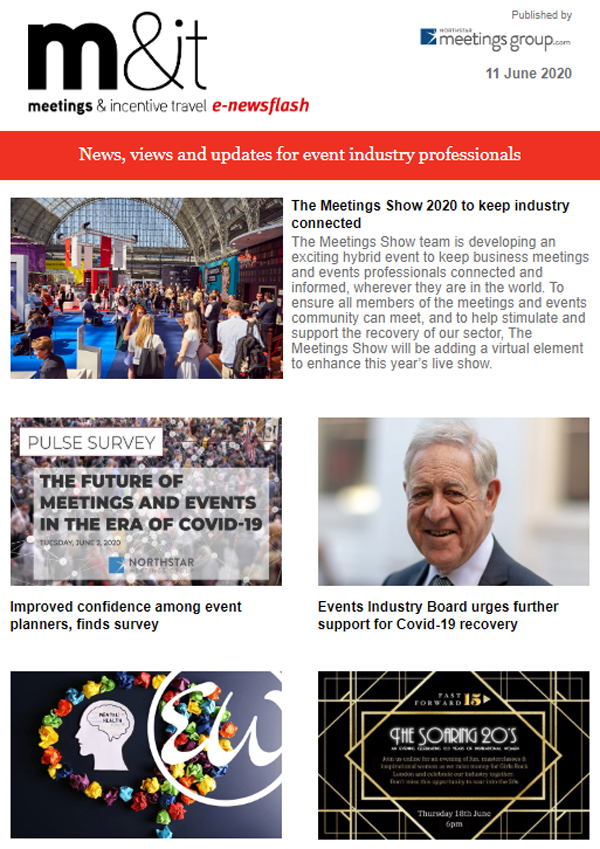Image resolution: width=600 pixels, height=849 pixels.
Task: Open the exhibition hall photo article
Action: pos(146,288)
